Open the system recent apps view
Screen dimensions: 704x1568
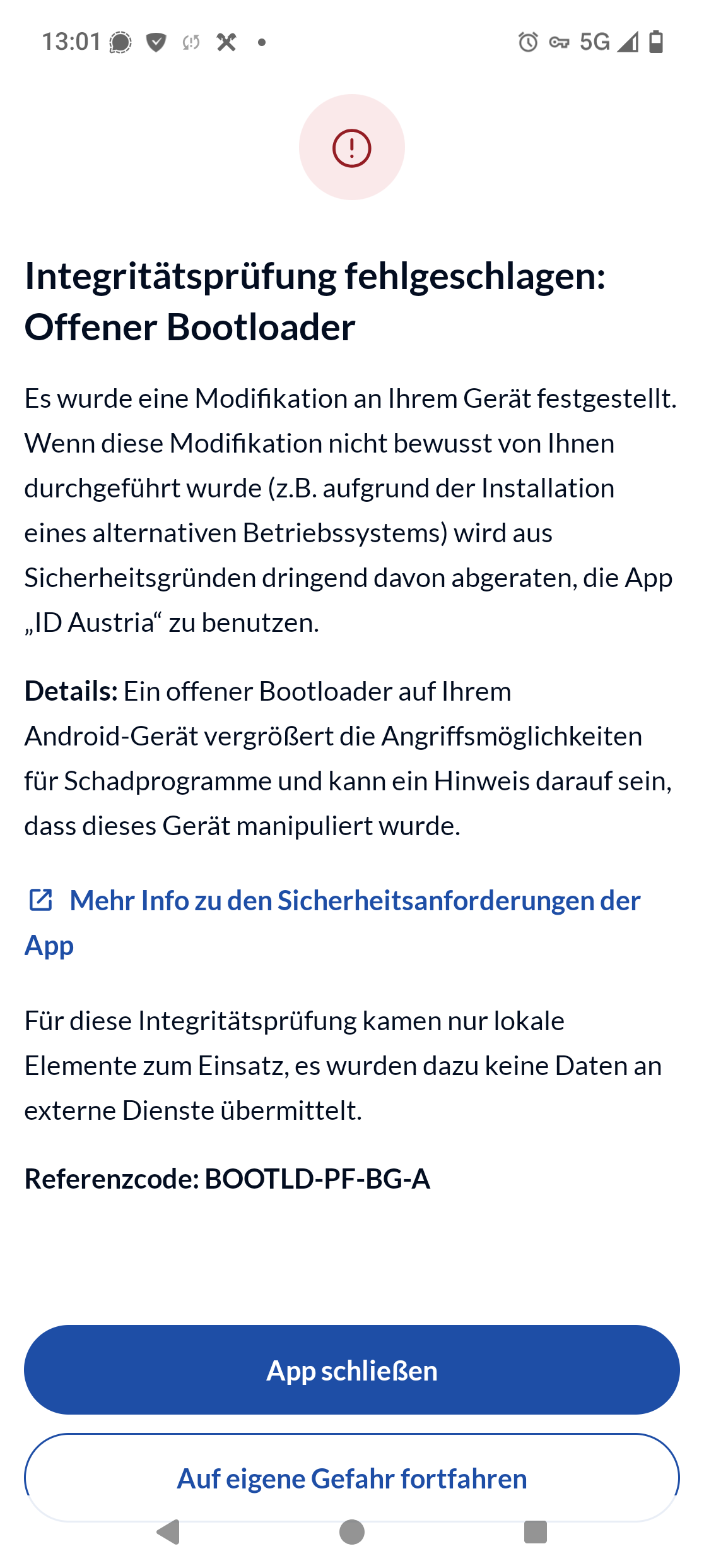pyautogui.click(x=536, y=1532)
